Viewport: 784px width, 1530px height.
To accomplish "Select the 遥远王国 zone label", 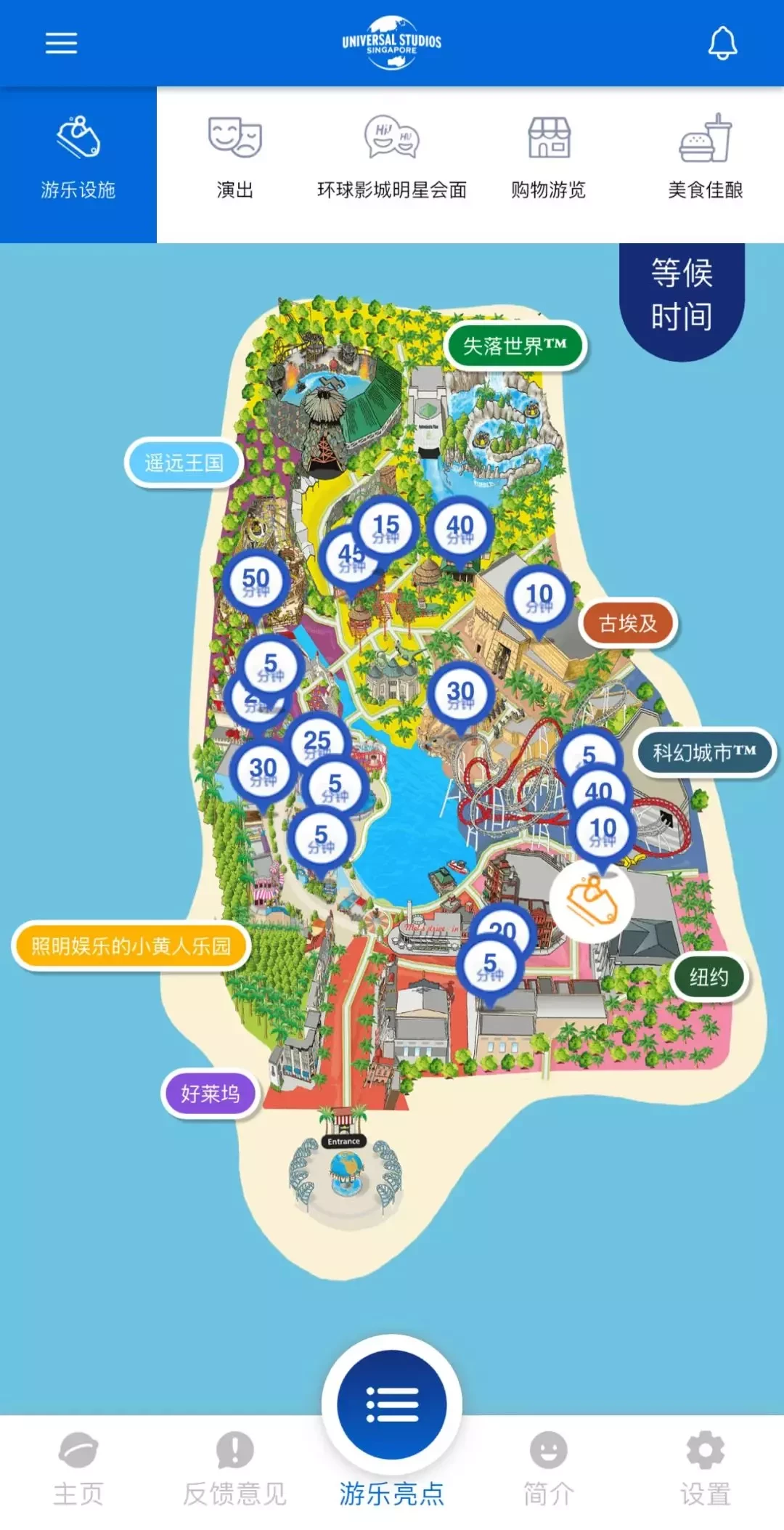I will tap(184, 463).
